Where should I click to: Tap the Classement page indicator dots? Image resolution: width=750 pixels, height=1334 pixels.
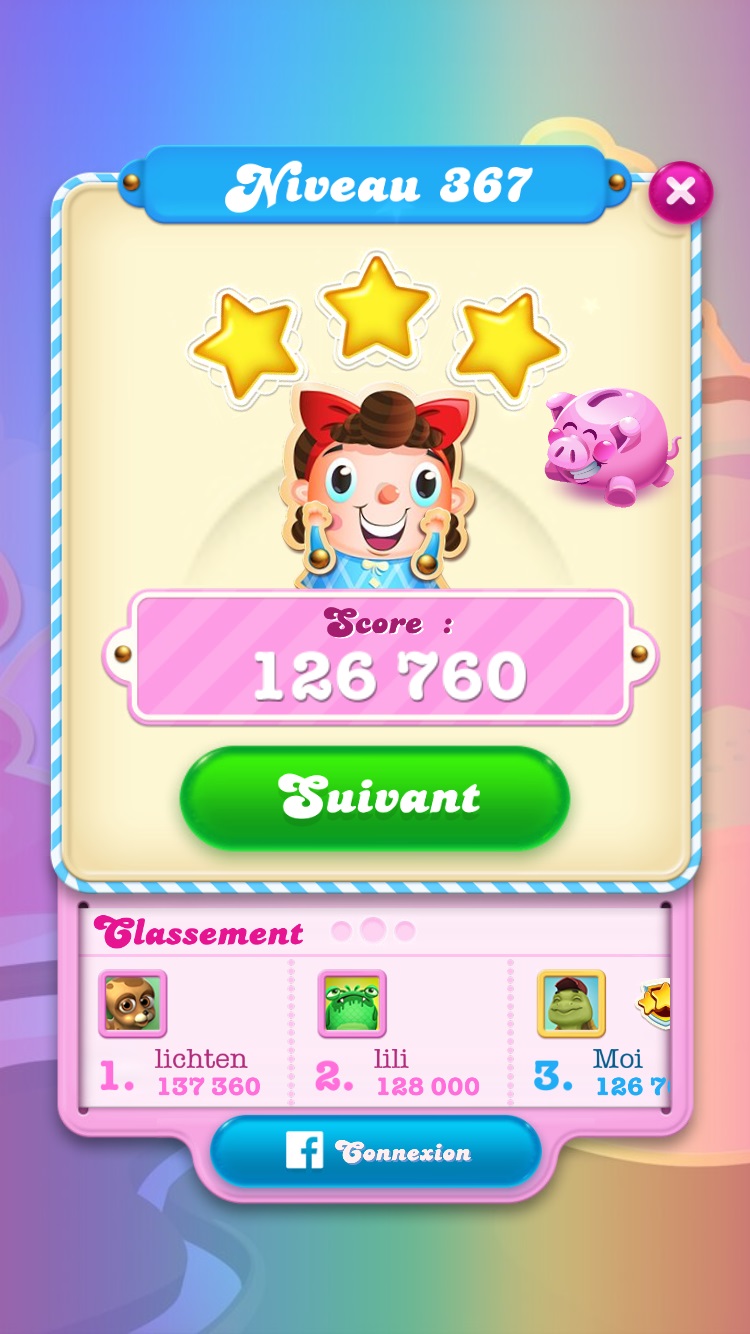372,931
